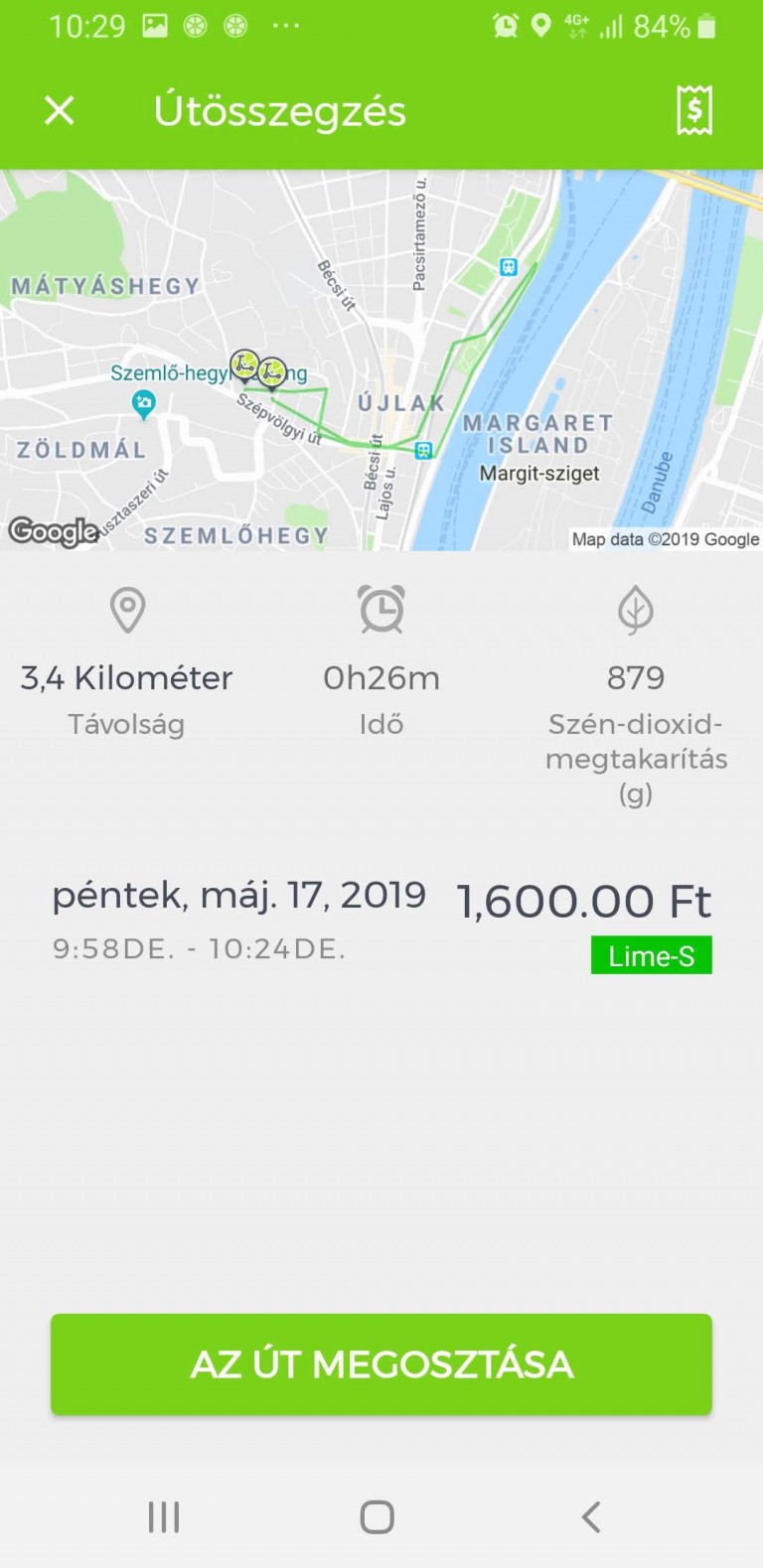Tap the alarm indicator in the status bar
Viewport: 763px width, 1568px height.
[x=506, y=26]
